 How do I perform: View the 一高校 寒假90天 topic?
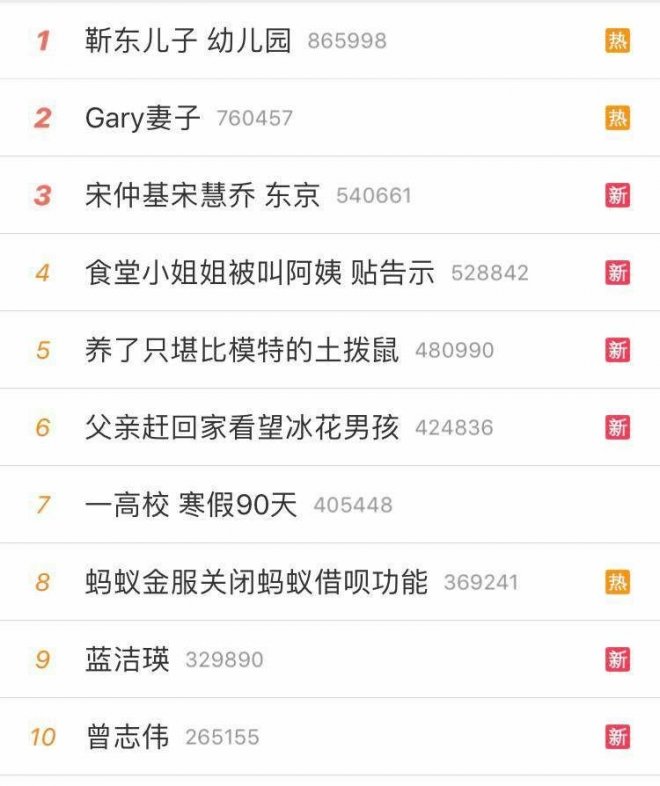[191, 505]
